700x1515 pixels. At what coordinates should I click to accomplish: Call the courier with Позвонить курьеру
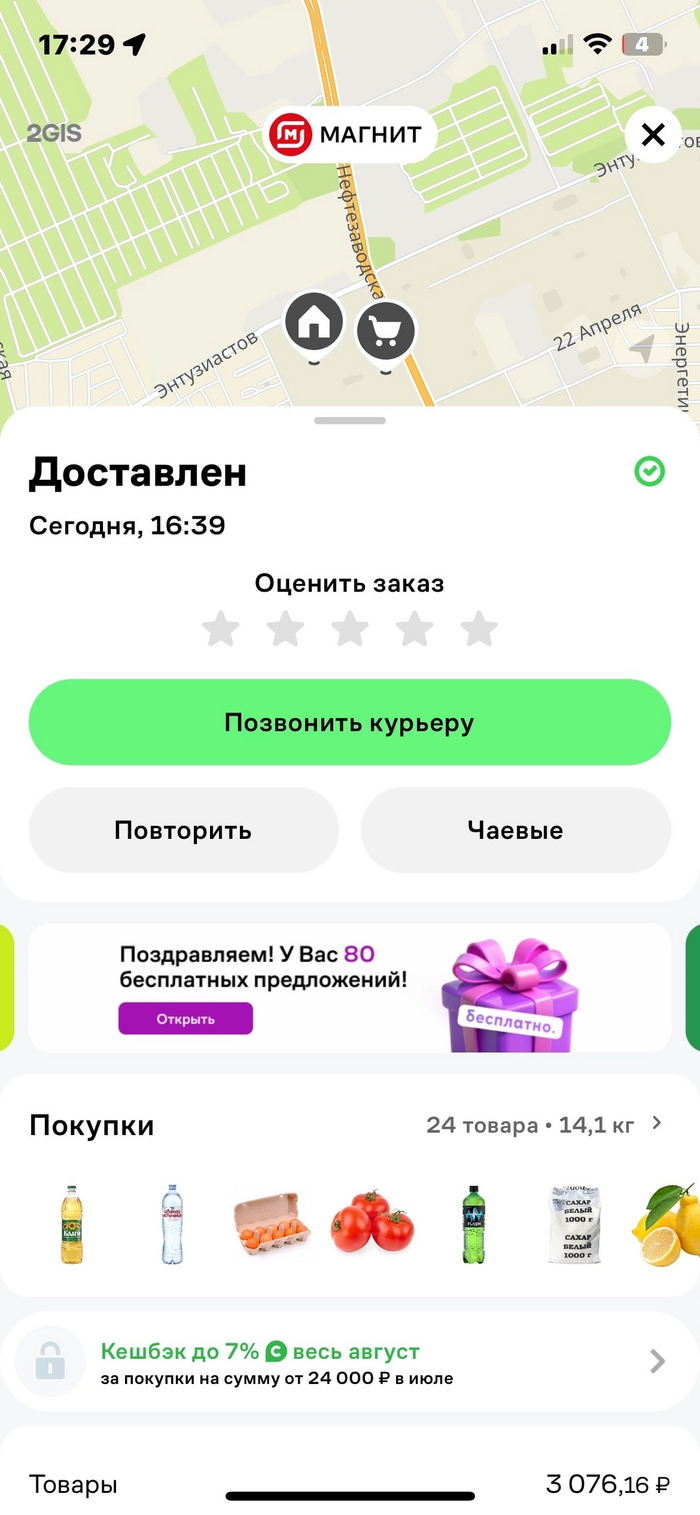349,722
